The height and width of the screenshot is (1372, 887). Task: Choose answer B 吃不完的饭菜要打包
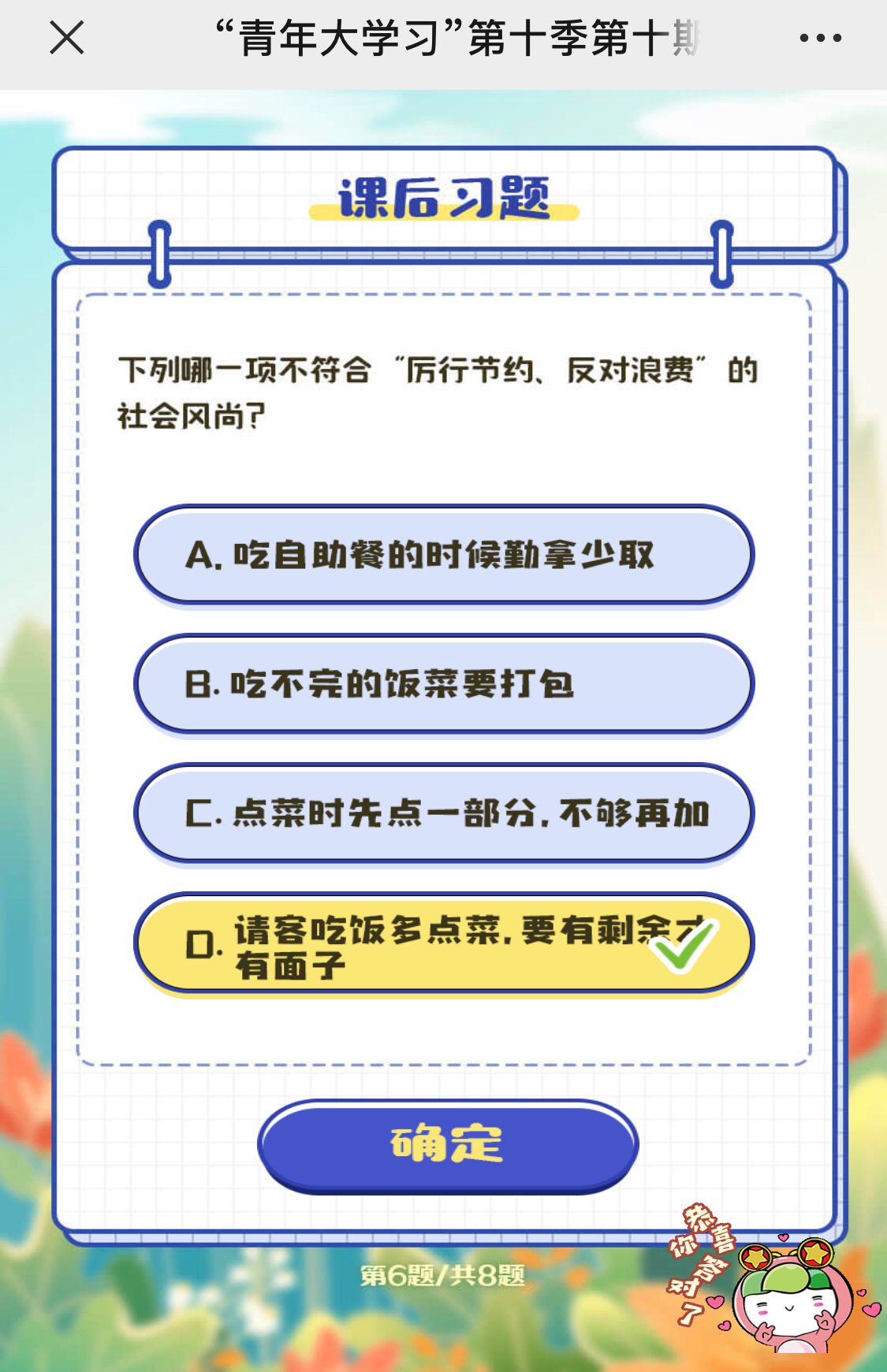[443, 684]
